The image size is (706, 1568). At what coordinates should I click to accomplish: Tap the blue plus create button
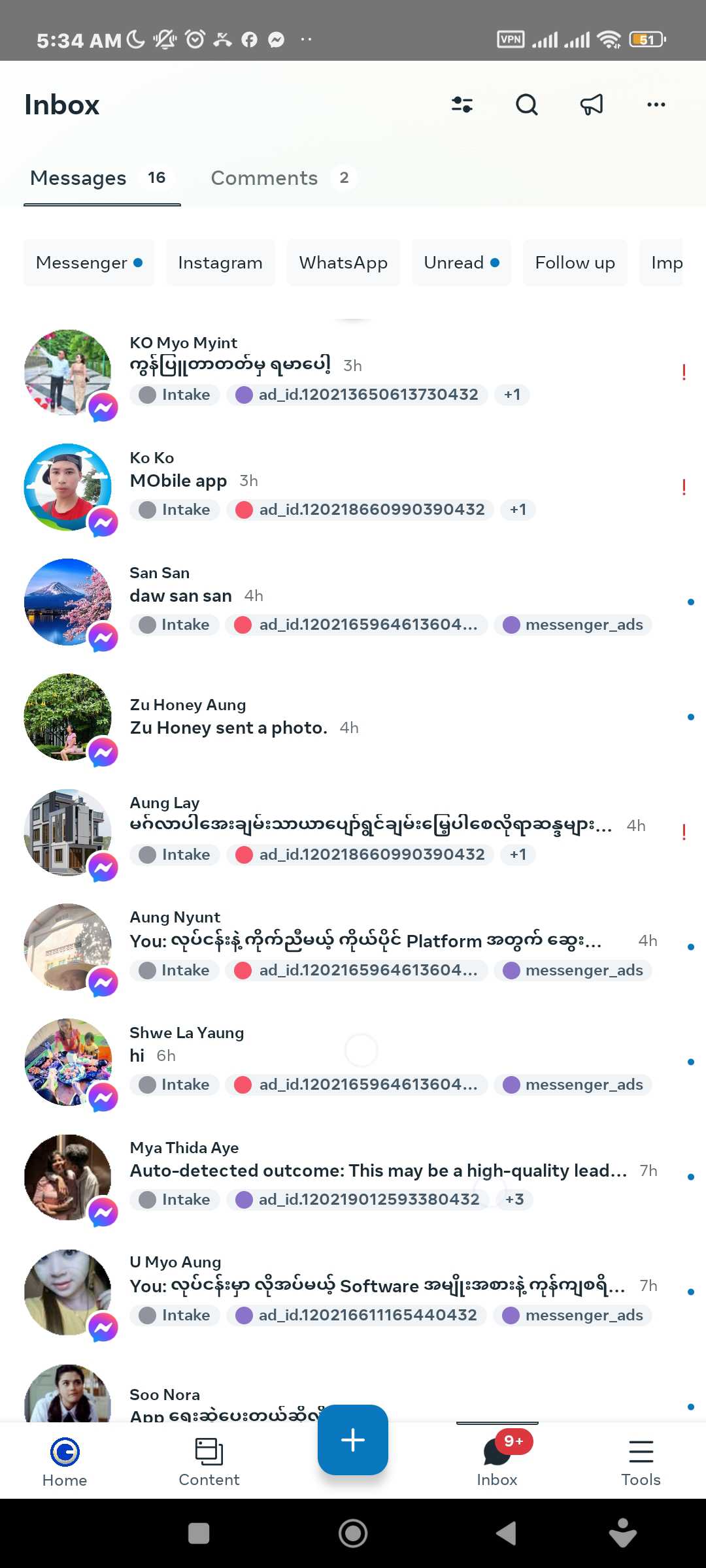[x=353, y=1440]
